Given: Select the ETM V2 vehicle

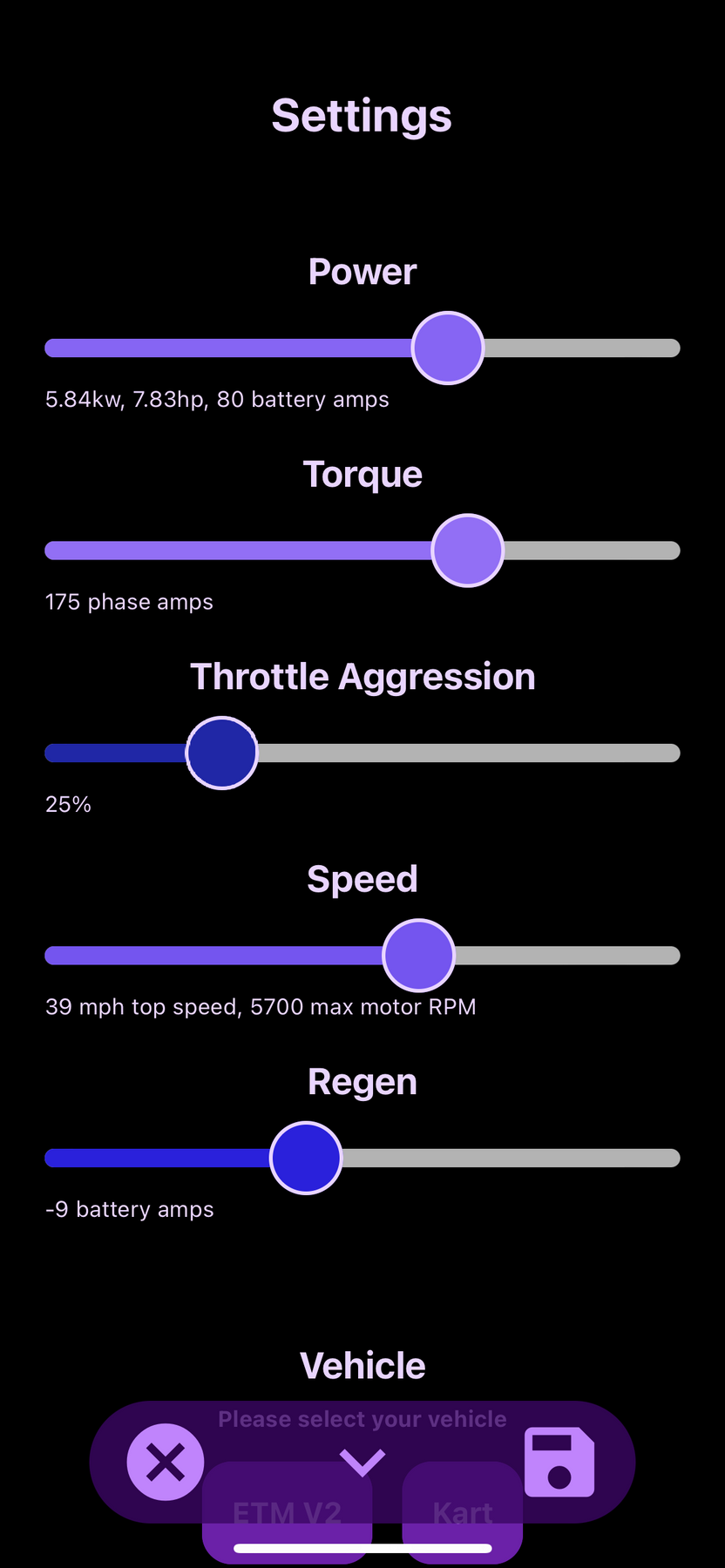Looking at the screenshot, I should (288, 1511).
